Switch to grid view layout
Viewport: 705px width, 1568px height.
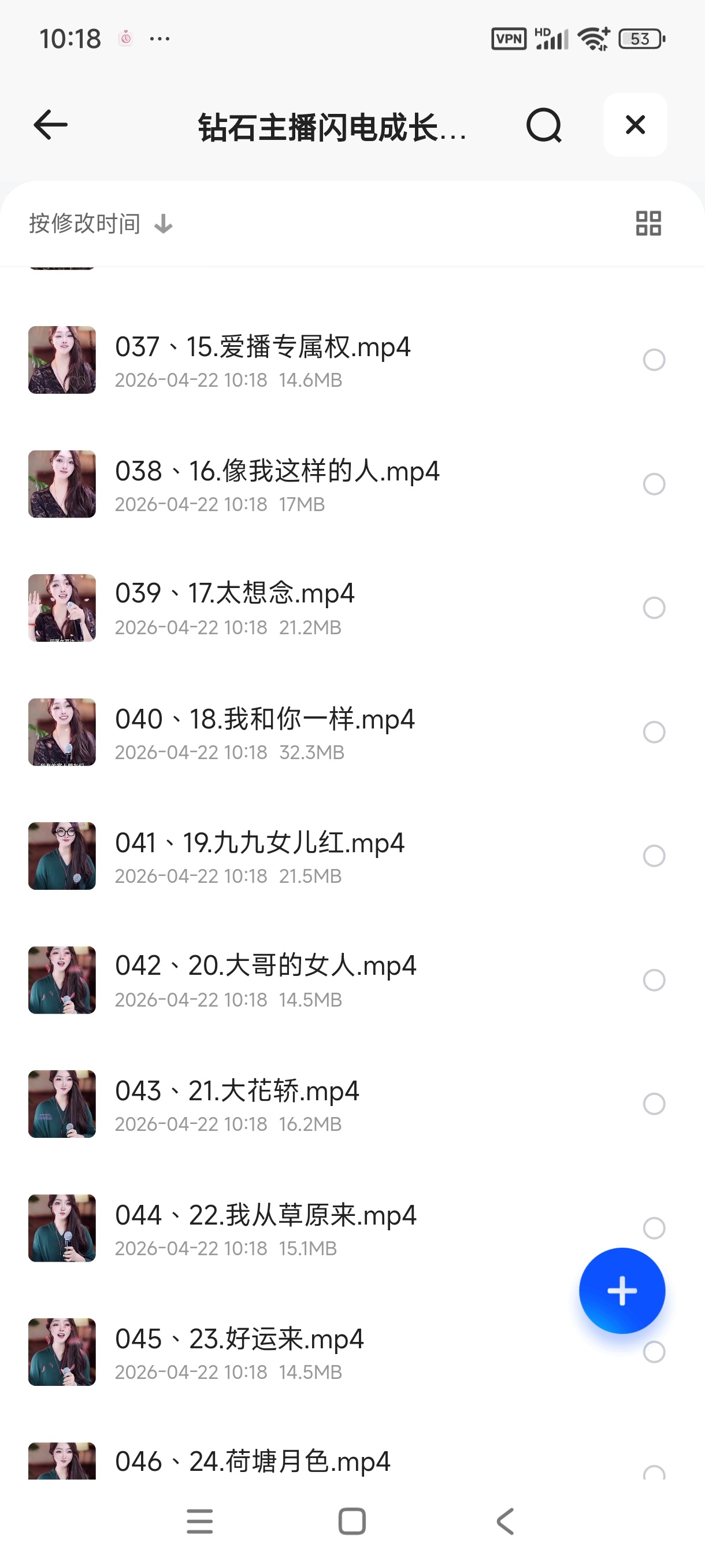coord(647,224)
